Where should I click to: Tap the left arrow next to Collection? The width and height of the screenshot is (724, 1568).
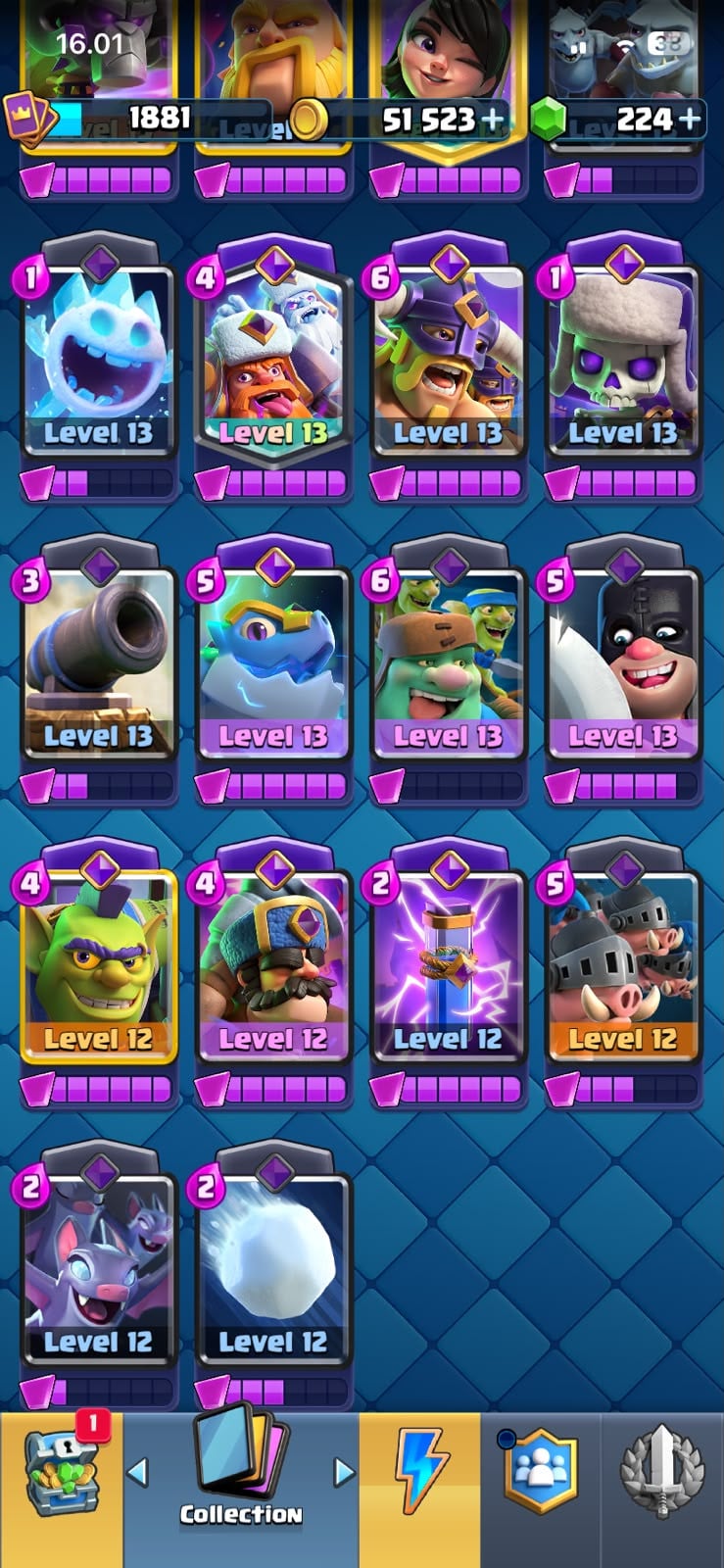click(x=138, y=1471)
